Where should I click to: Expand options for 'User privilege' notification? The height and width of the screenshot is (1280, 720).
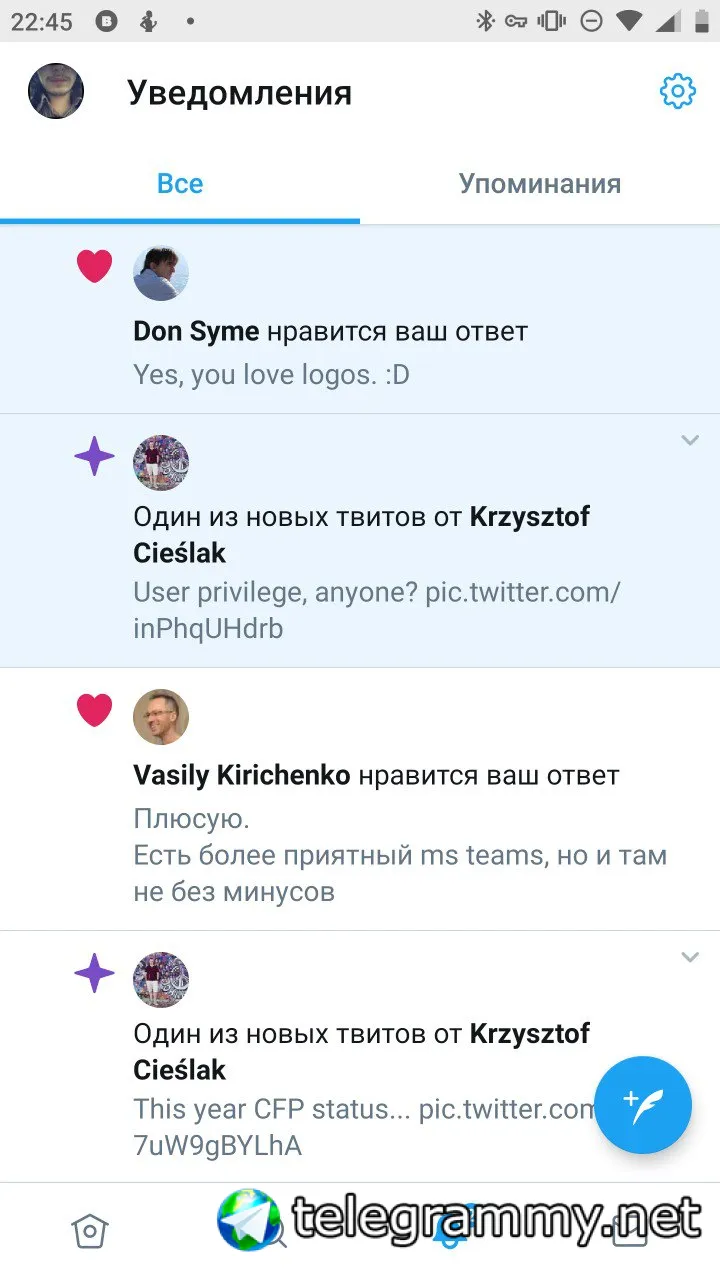pos(690,440)
